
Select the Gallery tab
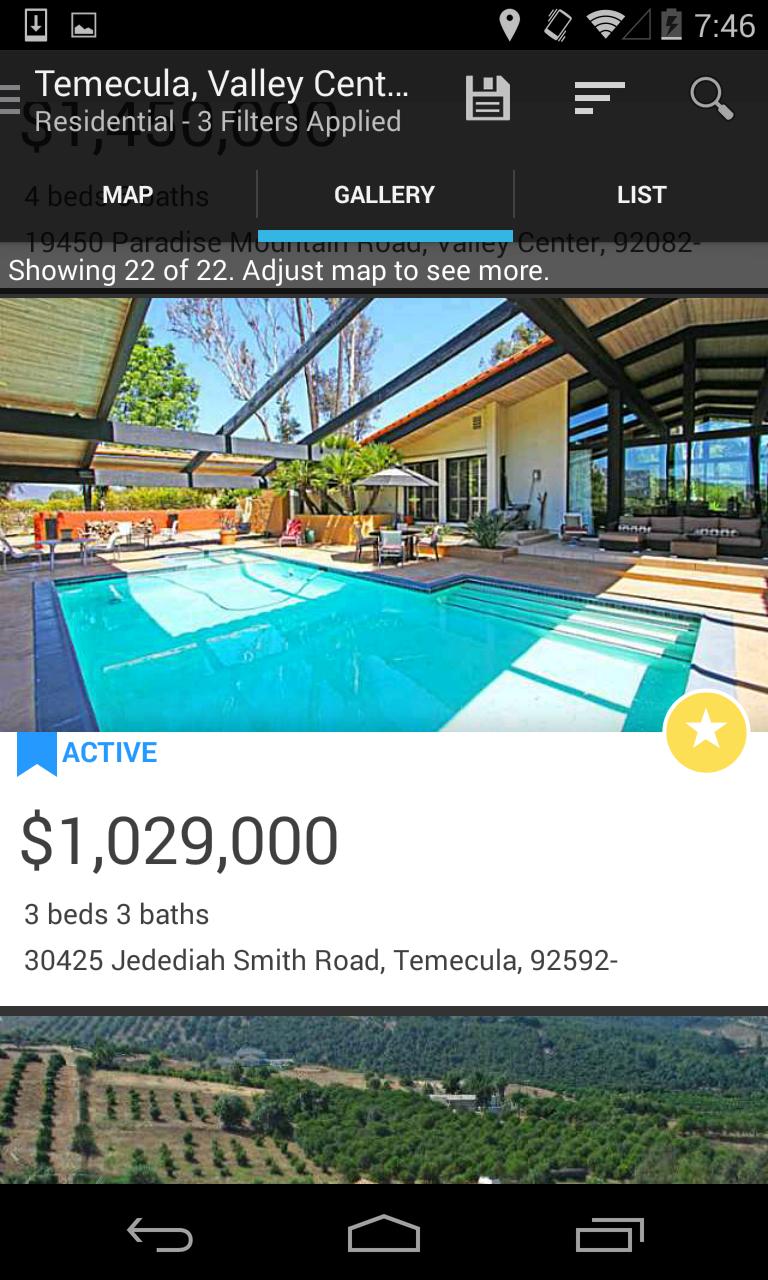coord(385,195)
